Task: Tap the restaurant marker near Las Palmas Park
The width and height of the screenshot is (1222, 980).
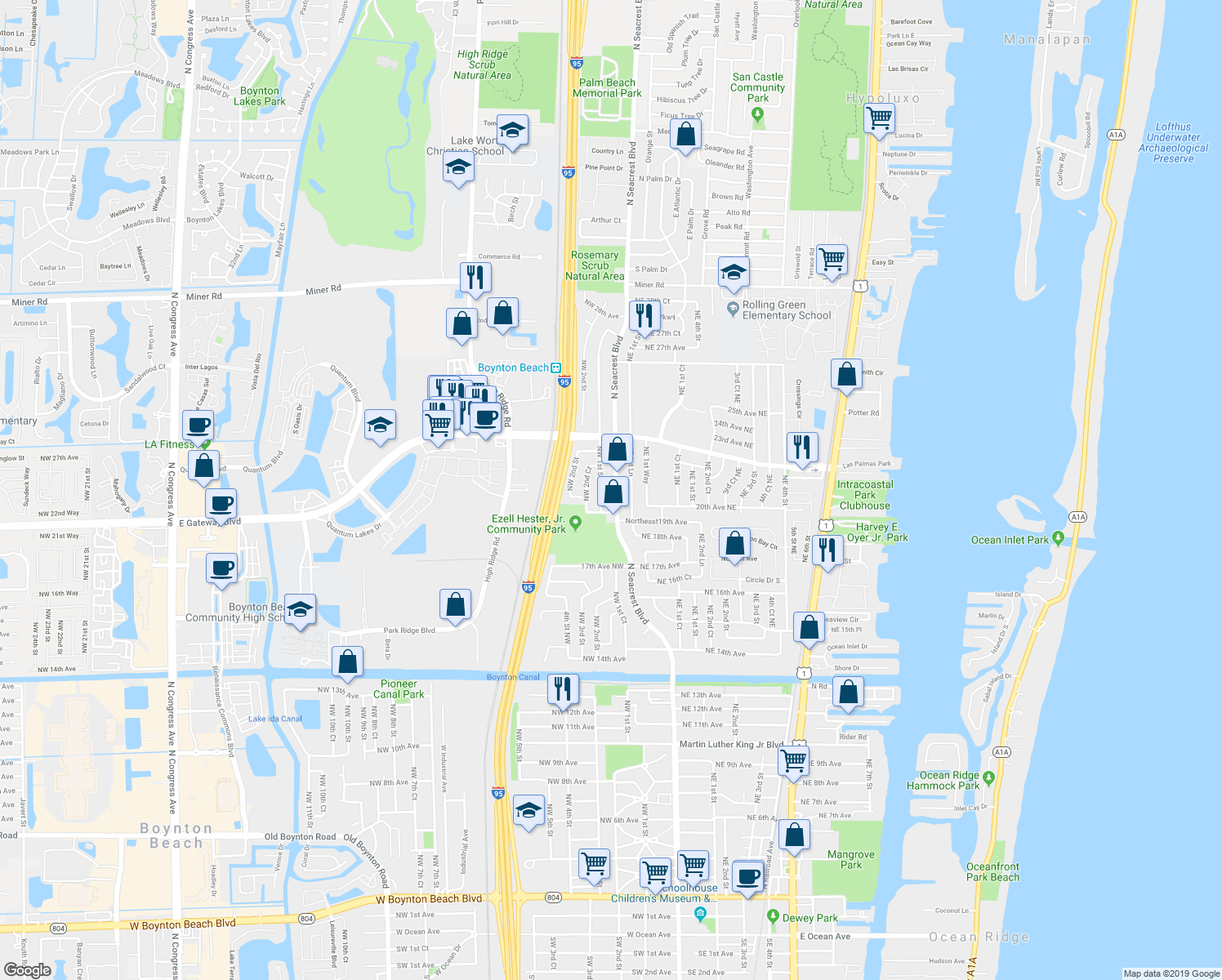Action: point(802,447)
